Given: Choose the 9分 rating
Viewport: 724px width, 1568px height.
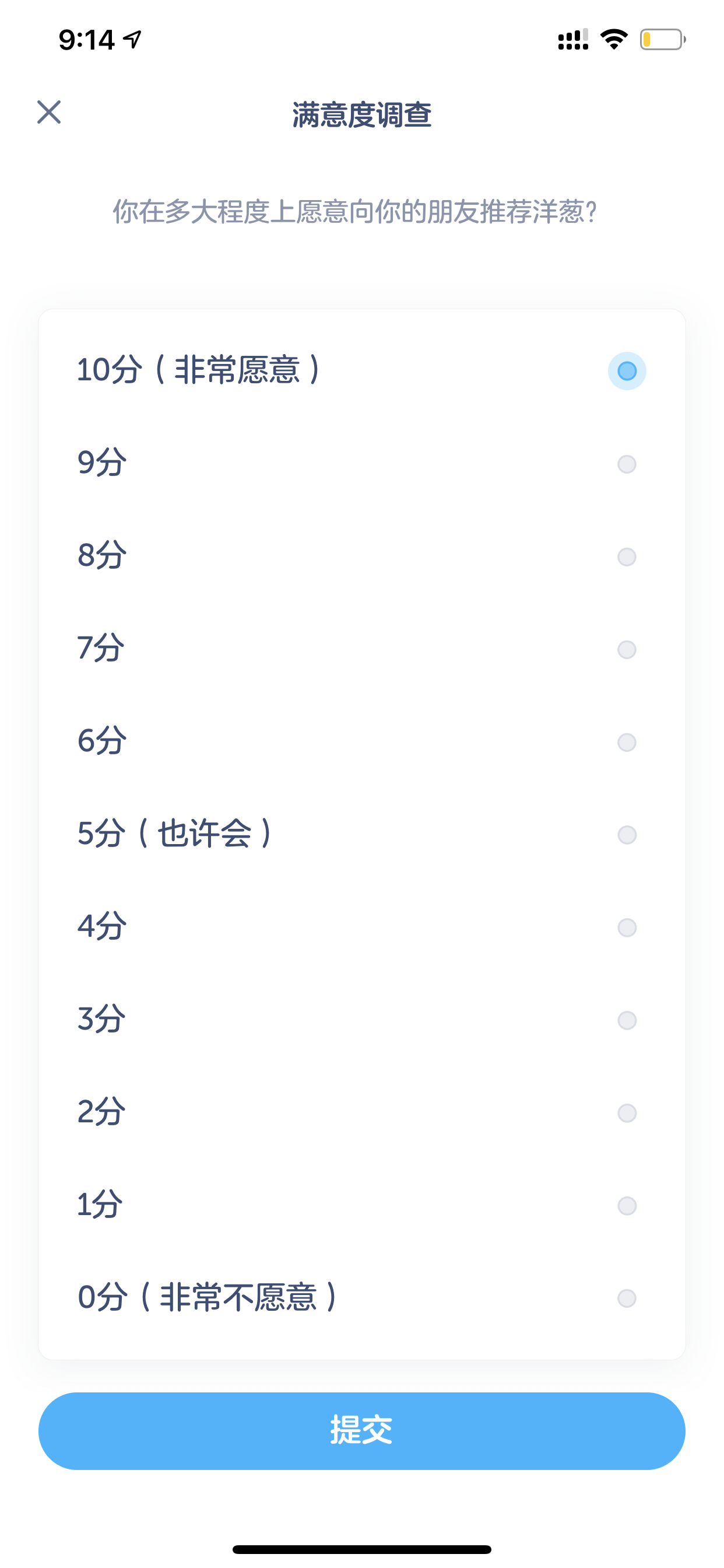Looking at the screenshot, I should [x=361, y=464].
